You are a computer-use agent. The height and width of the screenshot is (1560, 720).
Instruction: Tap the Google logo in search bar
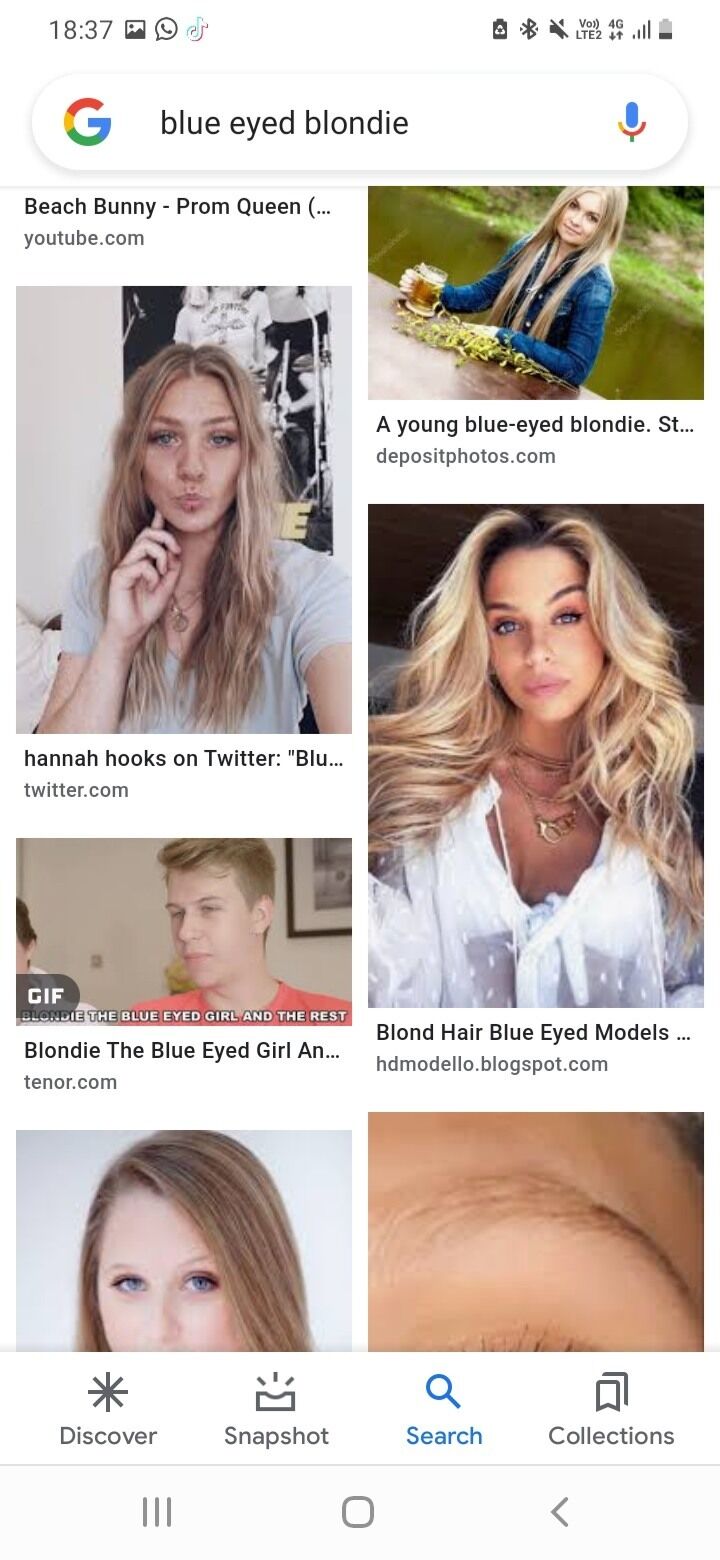point(88,123)
